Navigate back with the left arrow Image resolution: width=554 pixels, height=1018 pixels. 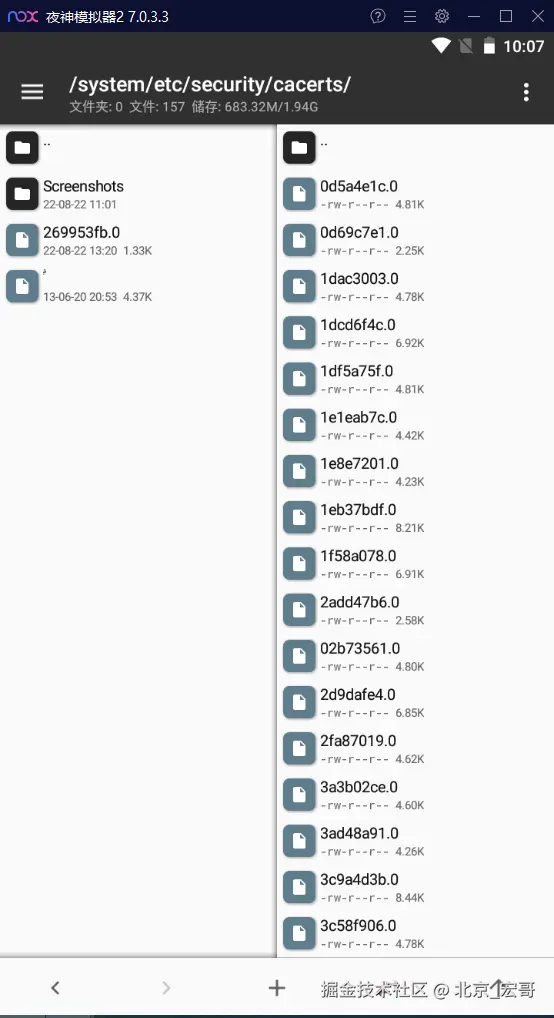coord(55,988)
